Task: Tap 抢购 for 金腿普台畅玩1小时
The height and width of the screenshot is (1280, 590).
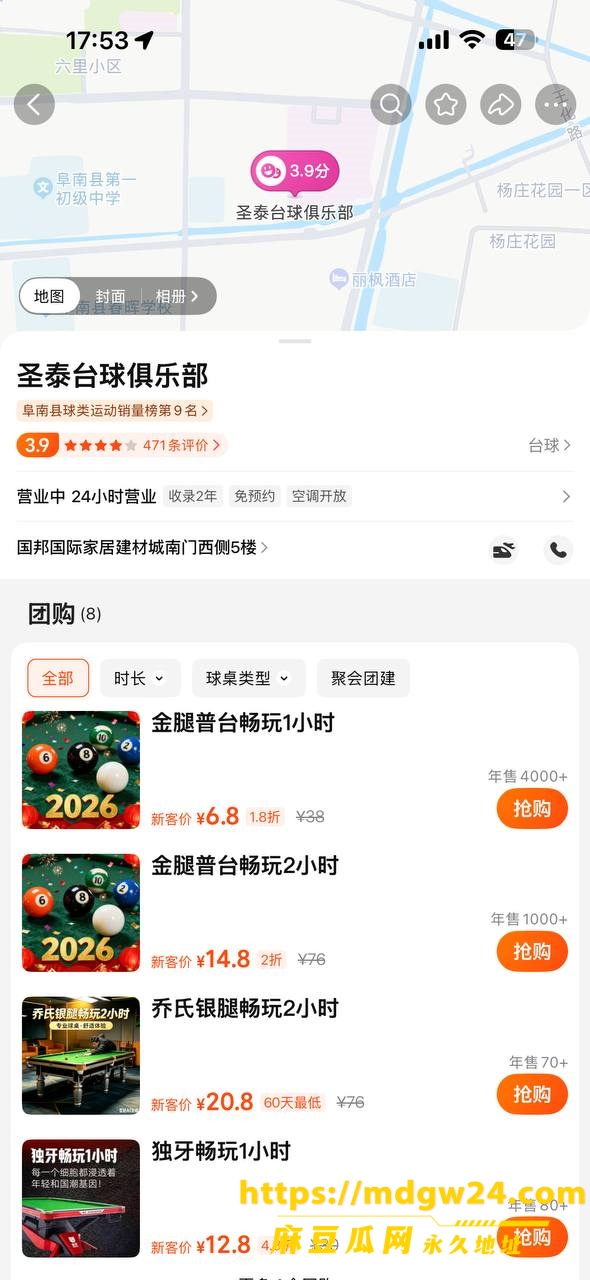Action: pos(532,809)
